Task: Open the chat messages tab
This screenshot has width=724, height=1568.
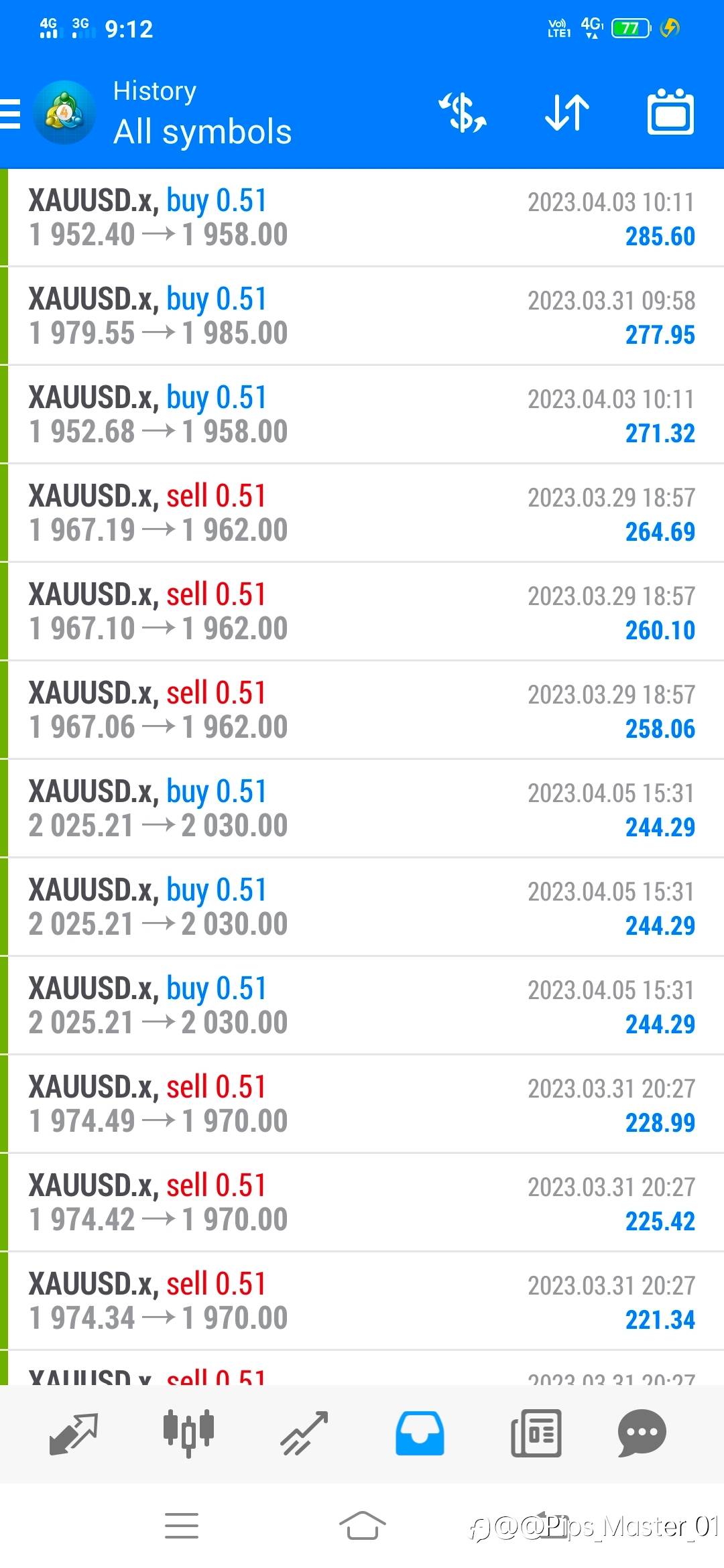Action: [642, 1433]
